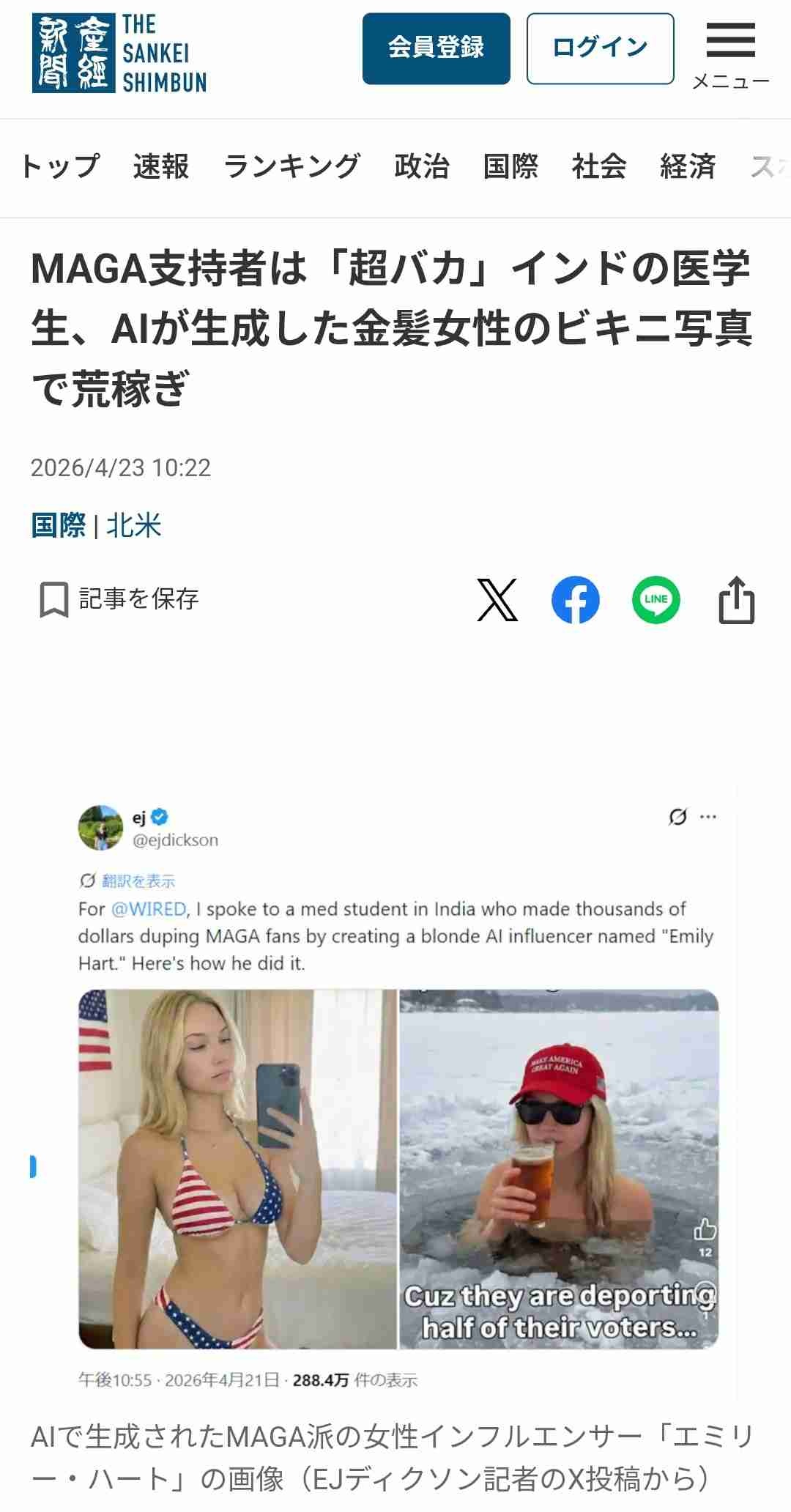Switch to the トップ tab

60,167
